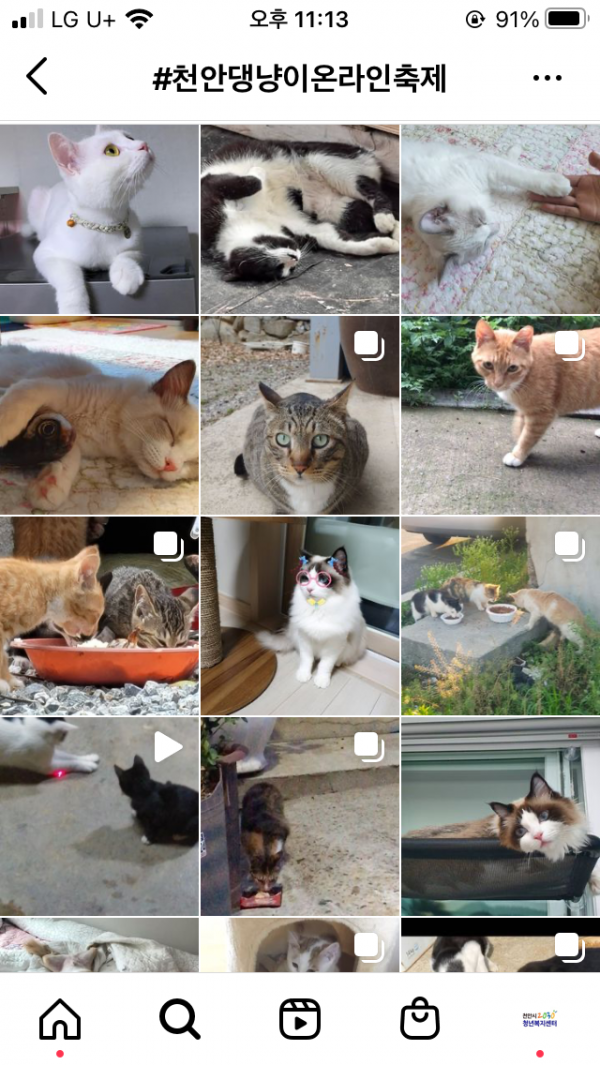The image size is (600, 1065).
Task: Open the calico cat eating by wall post
Action: pyautogui.click(x=300, y=815)
